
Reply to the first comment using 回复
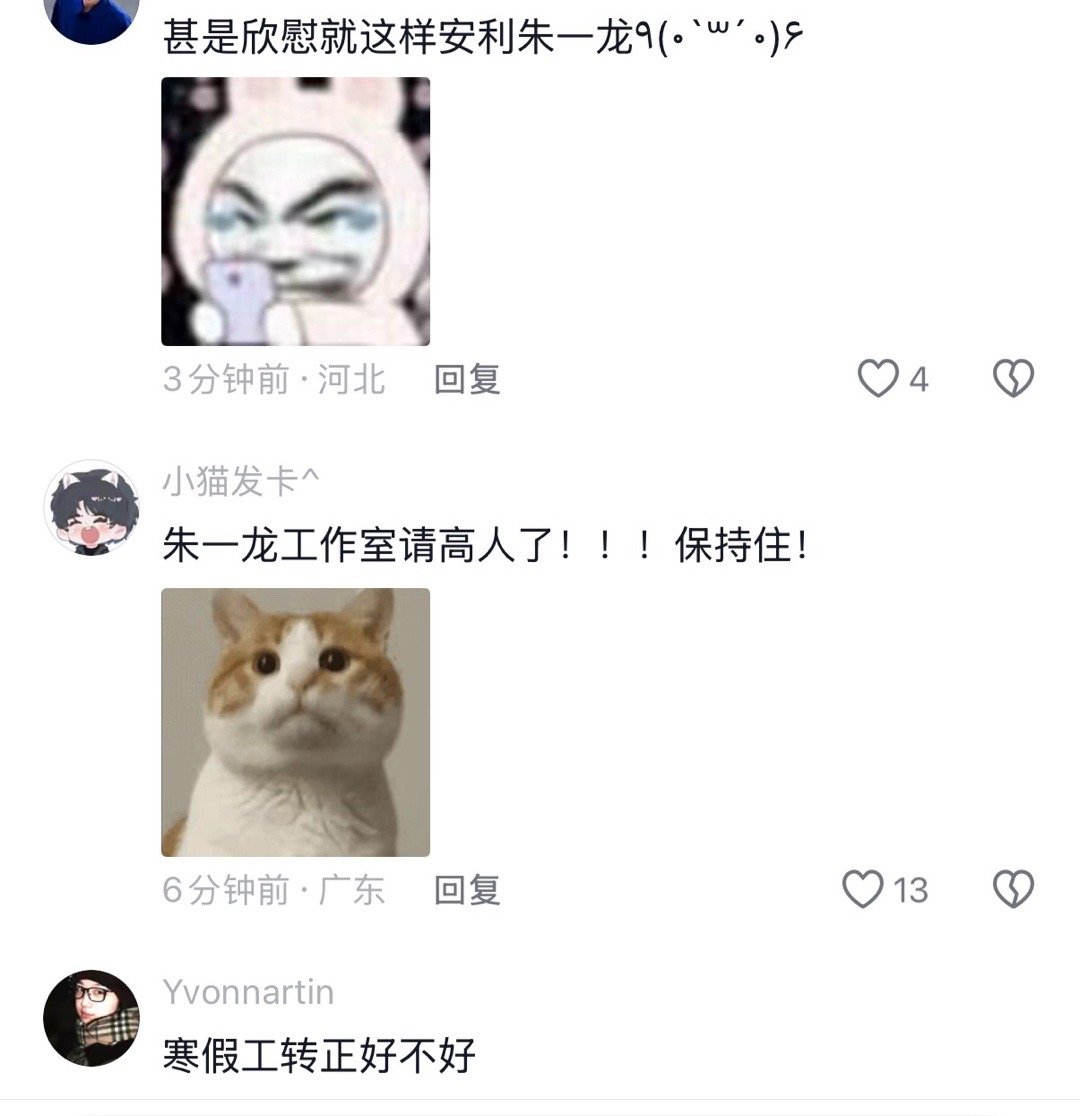pyautogui.click(x=466, y=378)
